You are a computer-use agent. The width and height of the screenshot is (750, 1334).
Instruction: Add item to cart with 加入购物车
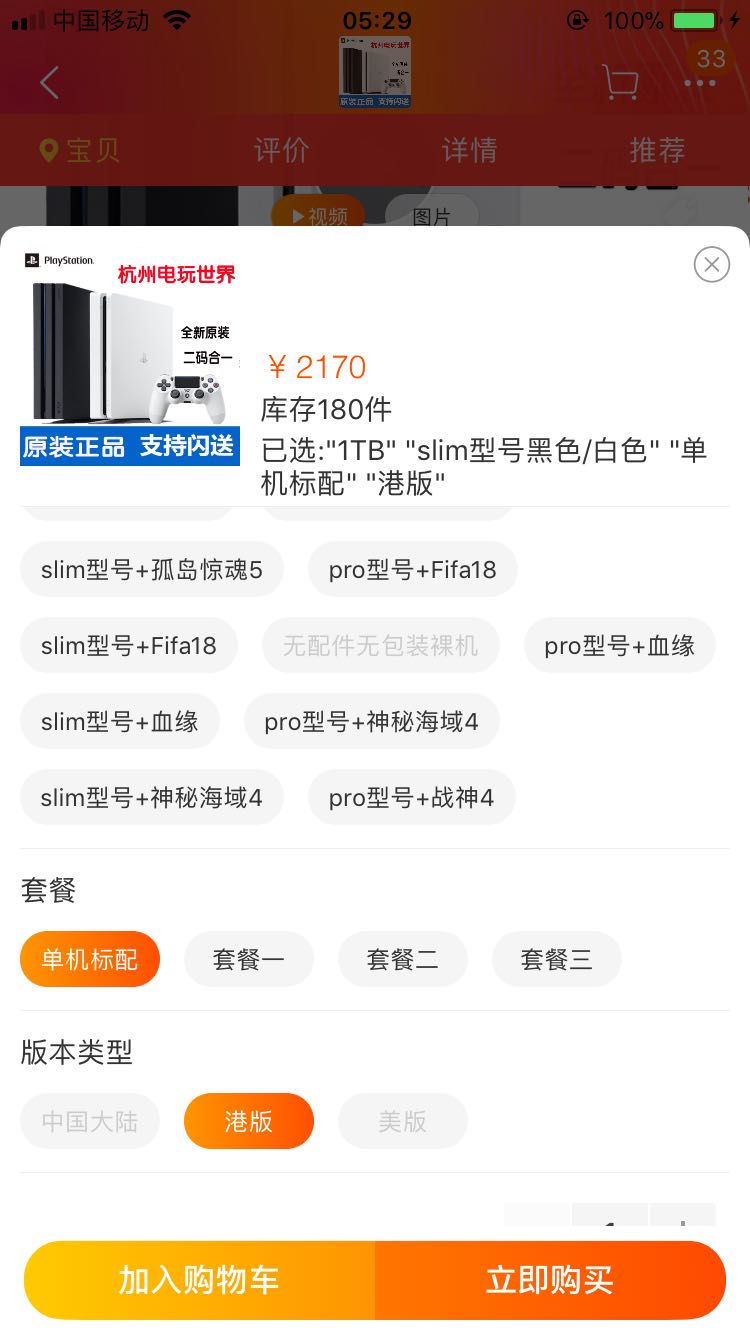pyautogui.click(x=199, y=1280)
